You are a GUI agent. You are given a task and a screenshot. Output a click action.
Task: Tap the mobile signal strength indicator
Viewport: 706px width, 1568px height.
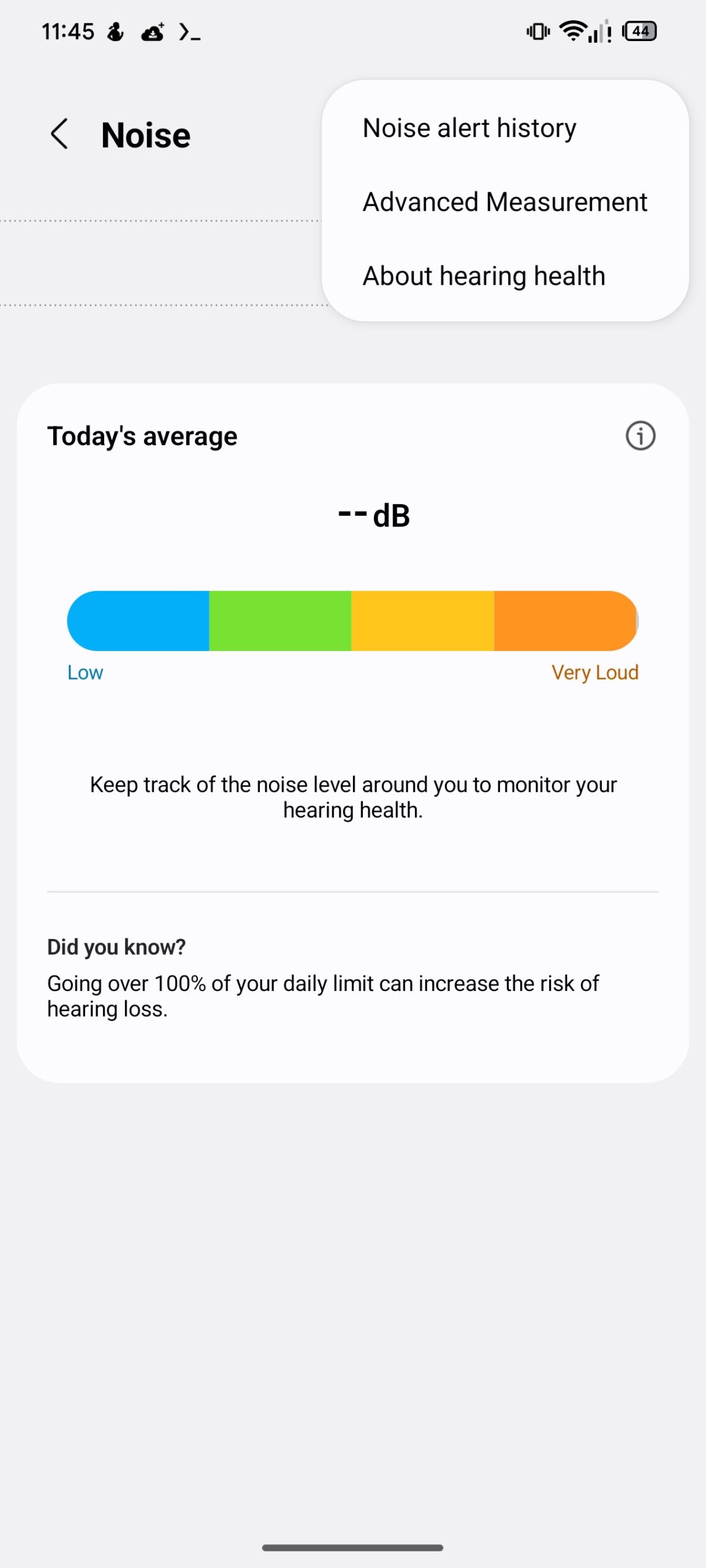[x=598, y=32]
